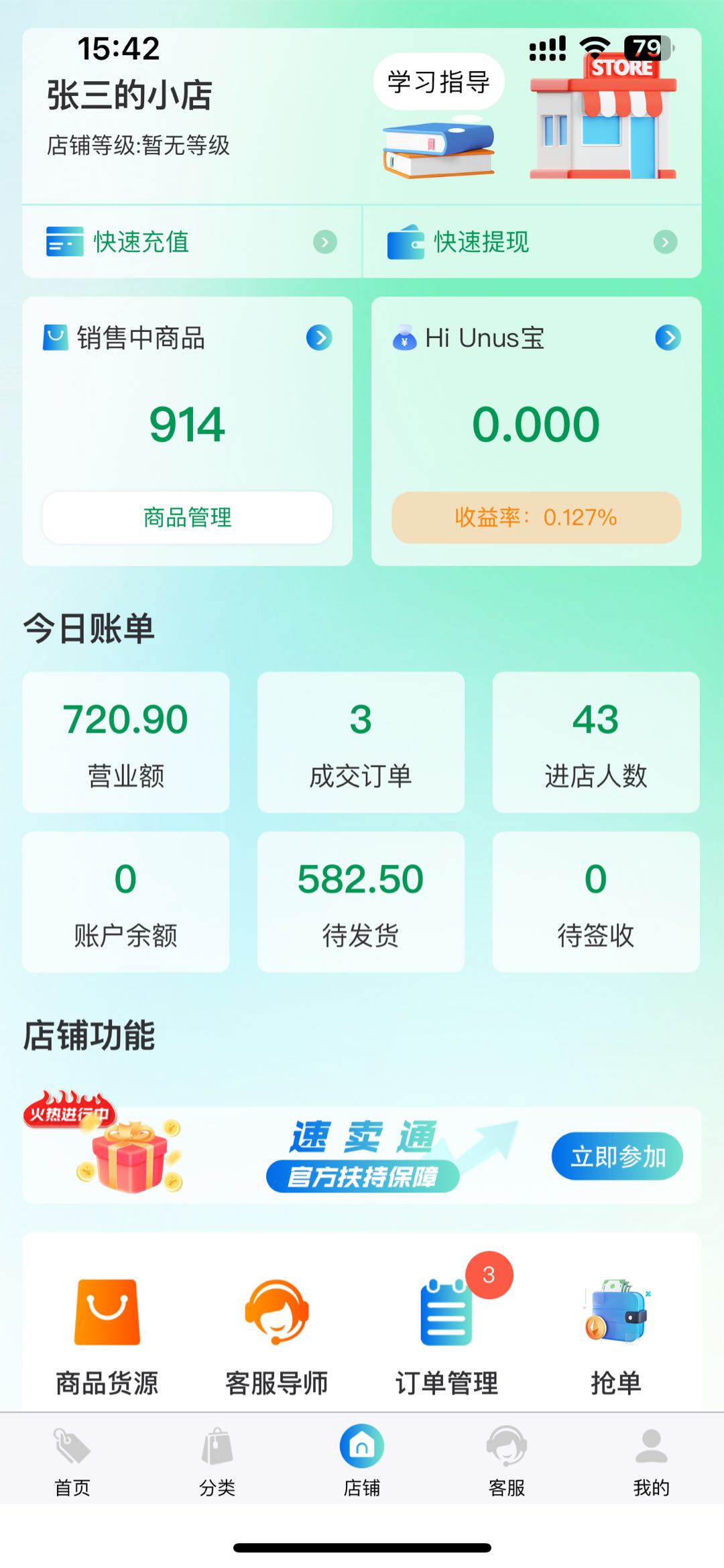Open the 学习指导 study guide
The height and width of the screenshot is (1568, 724).
(x=438, y=82)
